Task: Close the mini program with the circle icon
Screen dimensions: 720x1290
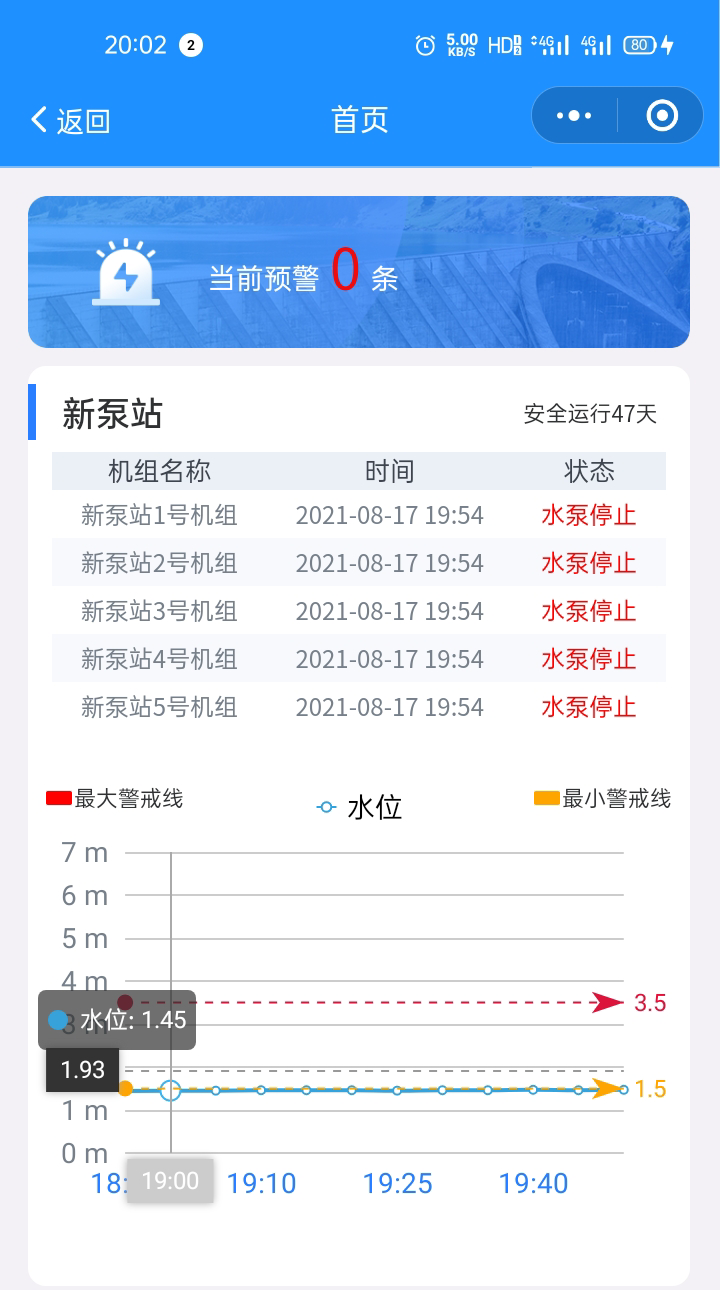Action: pyautogui.click(x=662, y=116)
